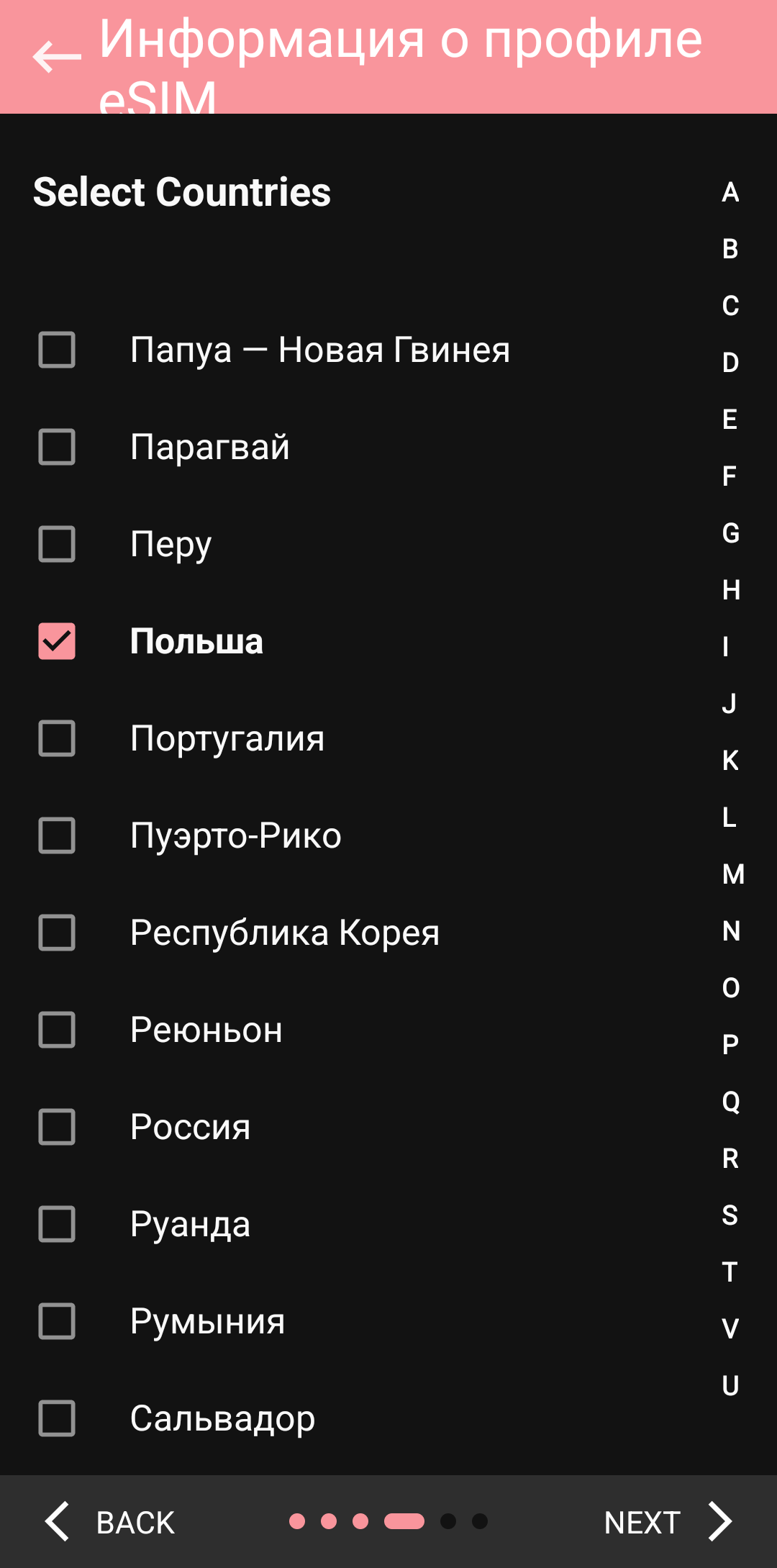Jump to letter M in index

(732, 874)
